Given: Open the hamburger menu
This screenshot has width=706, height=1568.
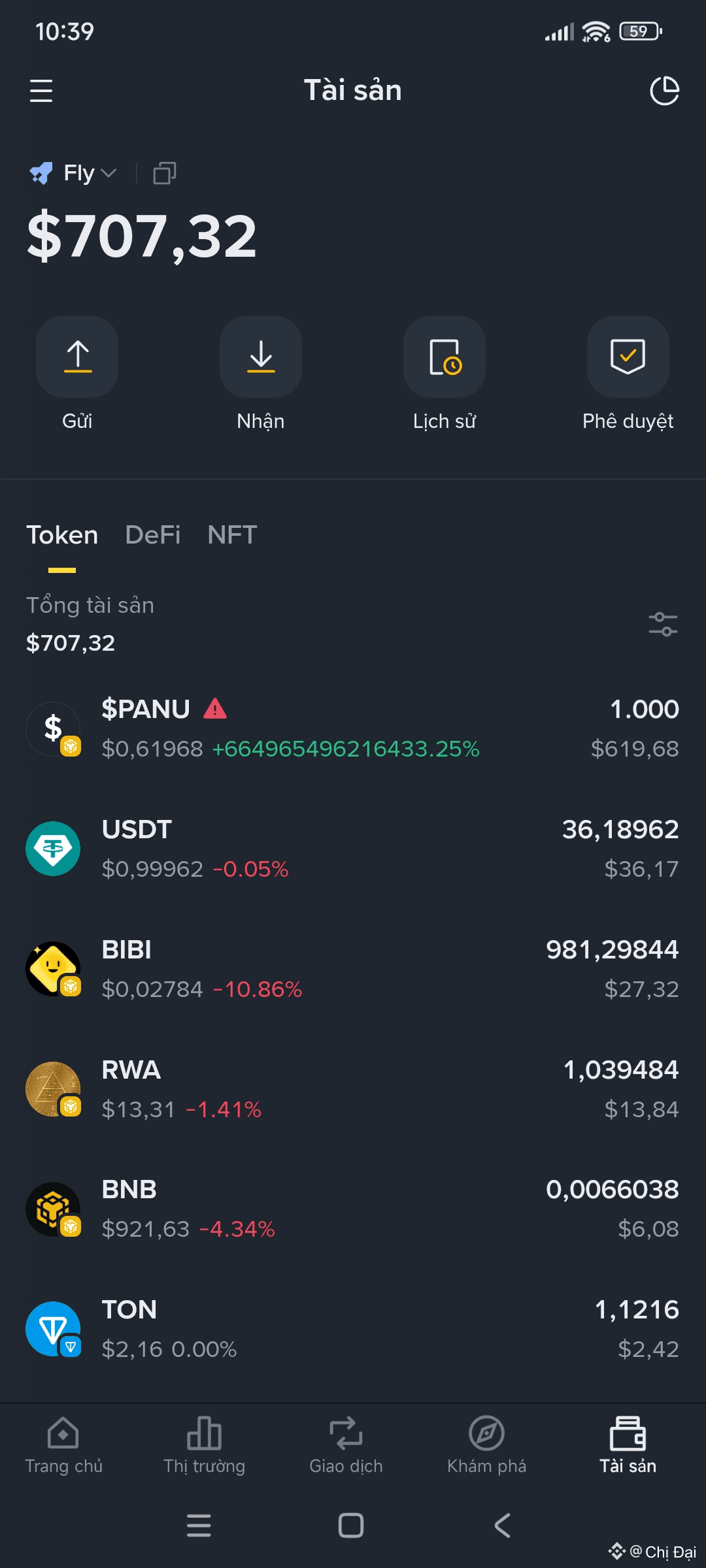Looking at the screenshot, I should (x=41, y=91).
